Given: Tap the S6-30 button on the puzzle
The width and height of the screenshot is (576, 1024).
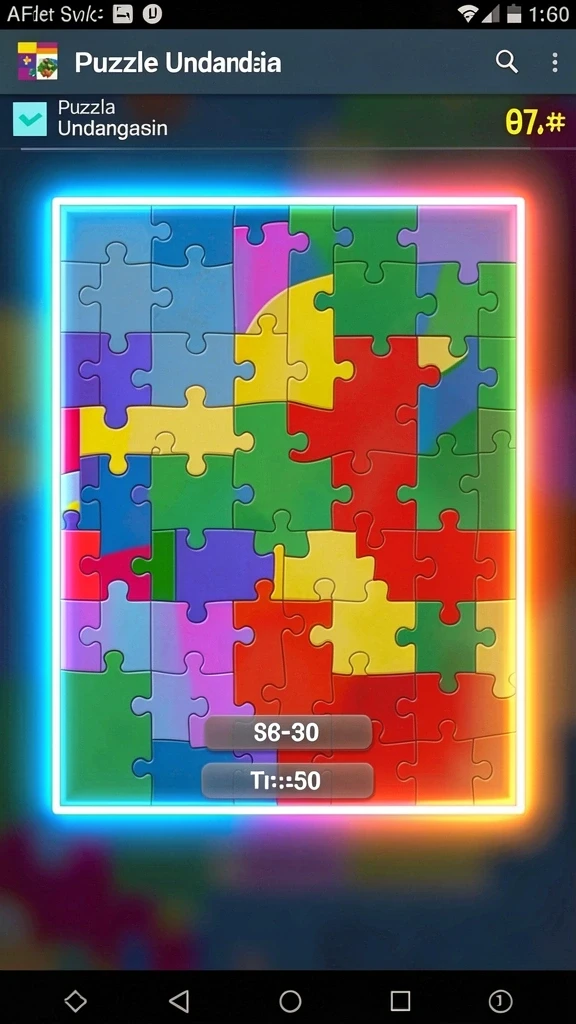Looking at the screenshot, I should point(288,732).
